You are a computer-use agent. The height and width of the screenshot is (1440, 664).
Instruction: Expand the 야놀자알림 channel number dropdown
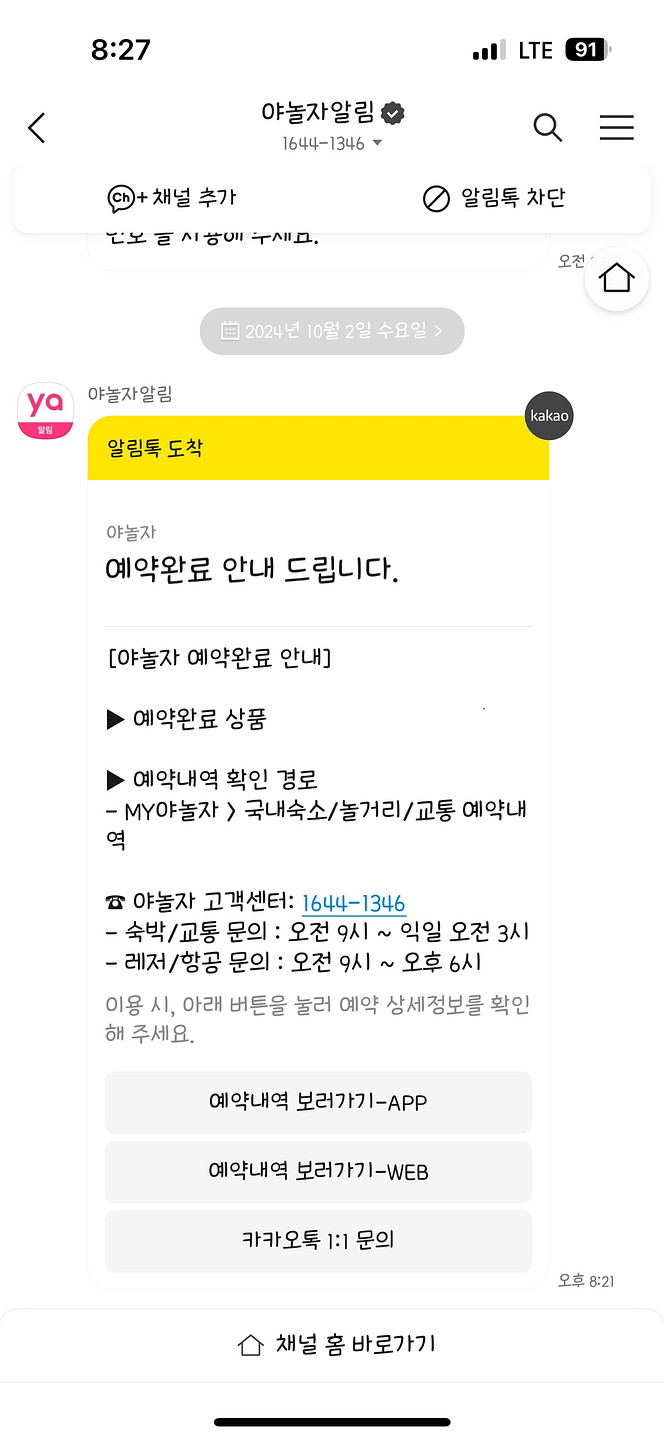click(376, 144)
